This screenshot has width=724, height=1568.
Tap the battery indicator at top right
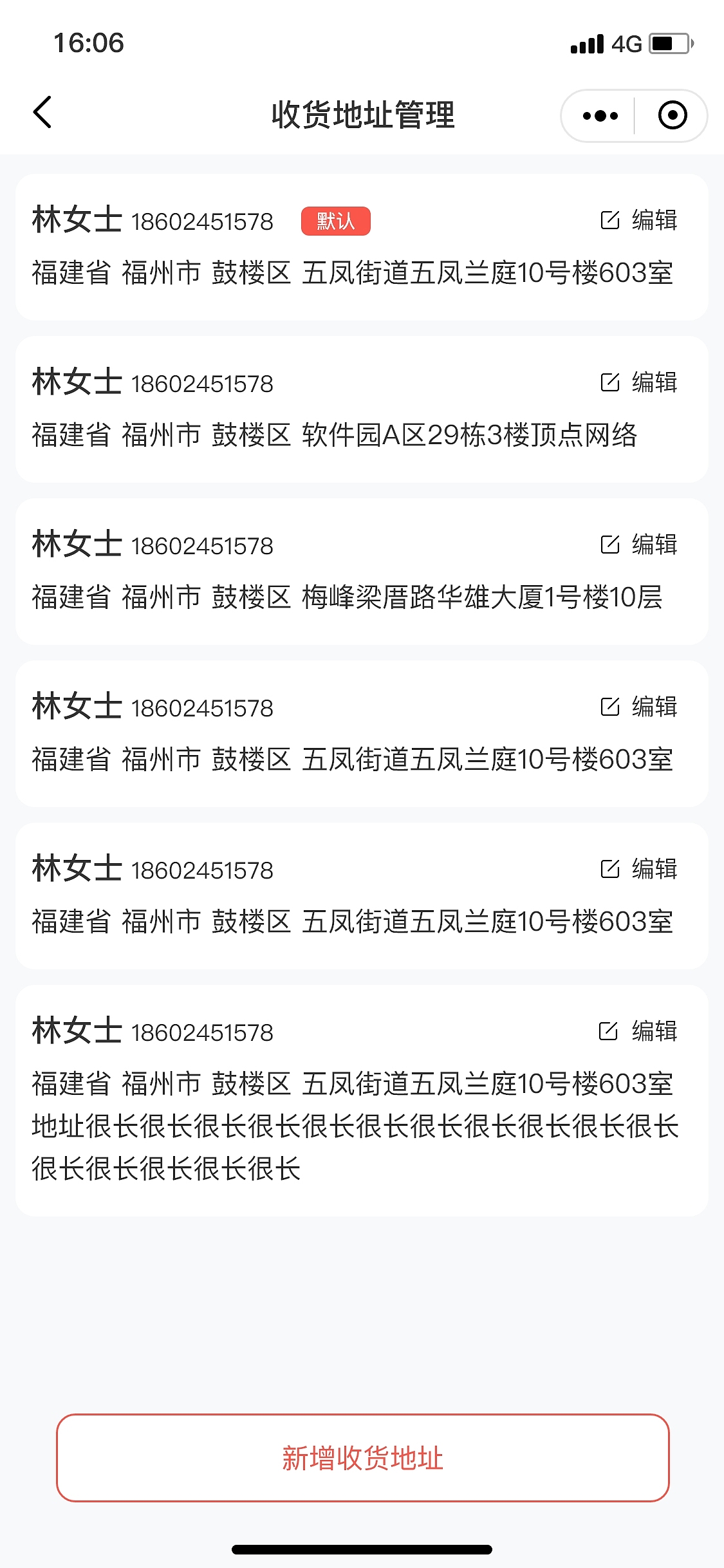click(667, 42)
